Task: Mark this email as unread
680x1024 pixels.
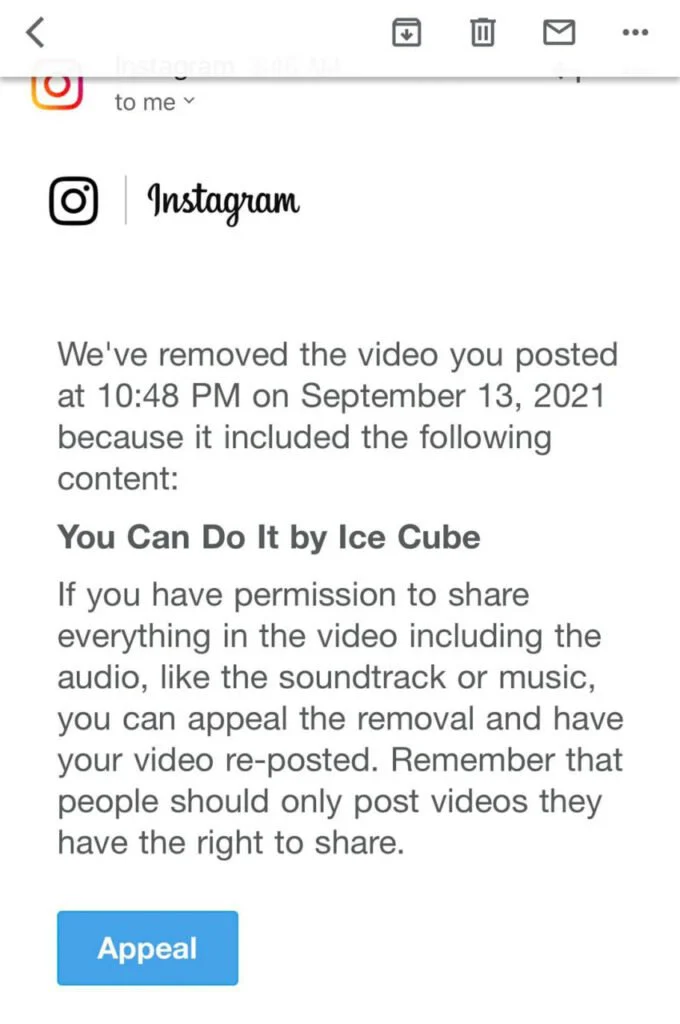Action: (559, 33)
